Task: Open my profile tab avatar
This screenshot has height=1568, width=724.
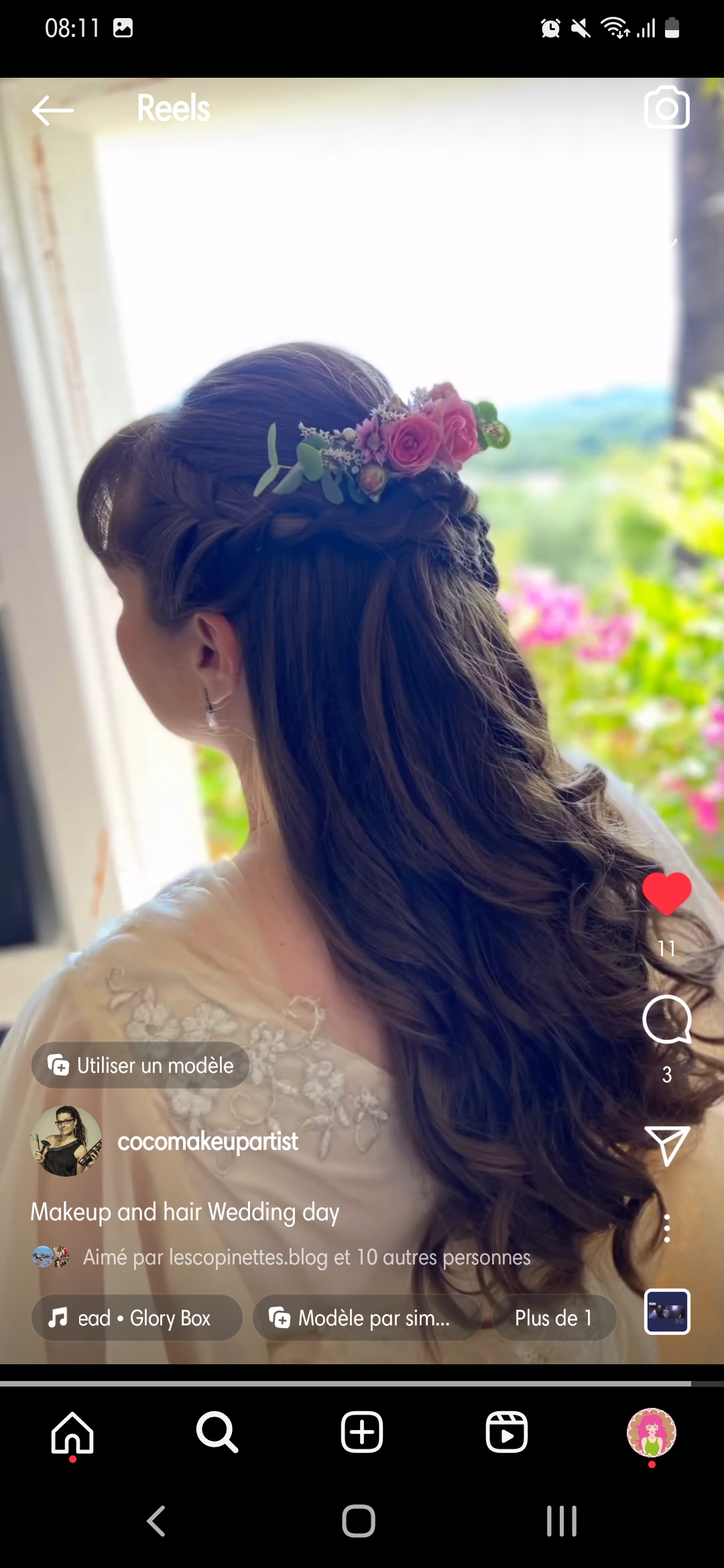Action: click(x=651, y=1433)
